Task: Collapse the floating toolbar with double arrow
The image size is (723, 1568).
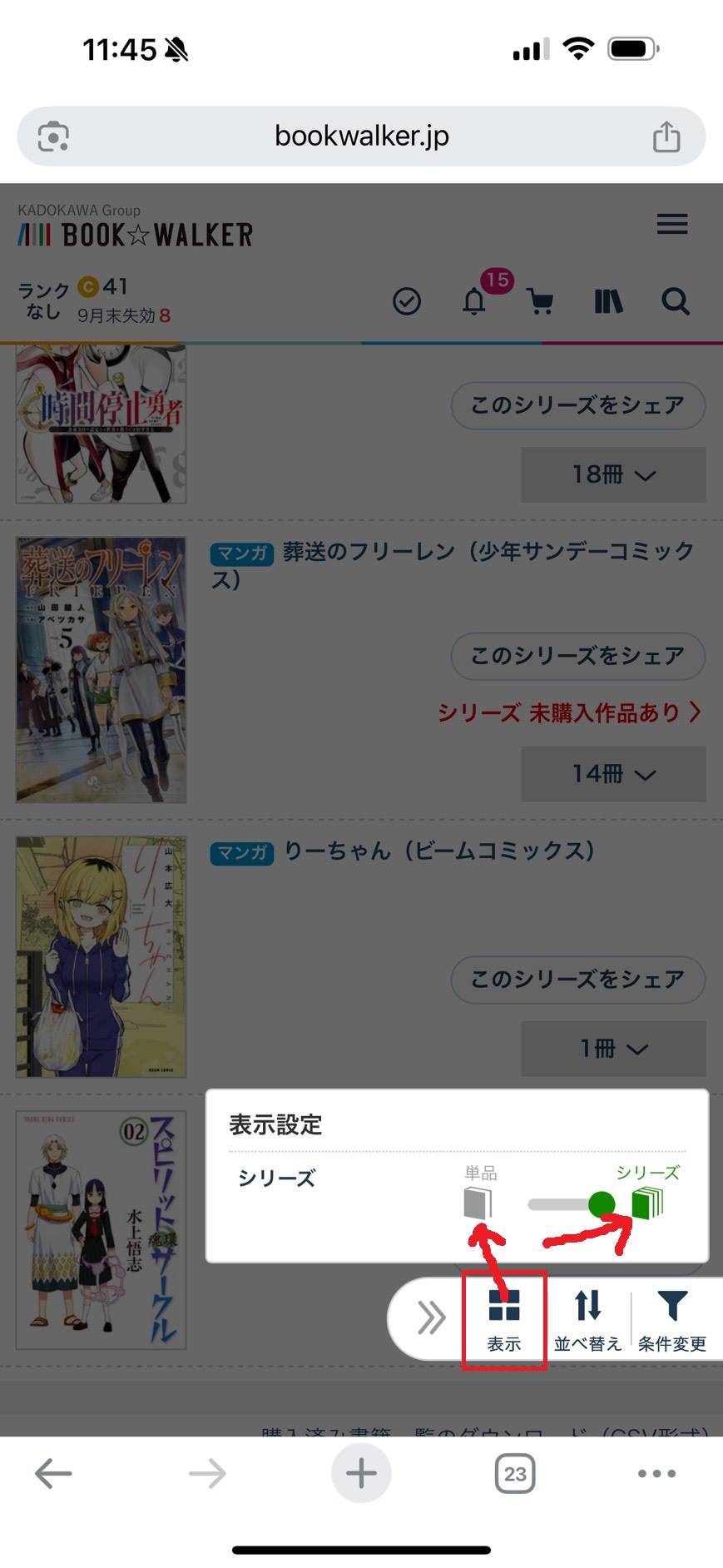Action: point(431,1318)
